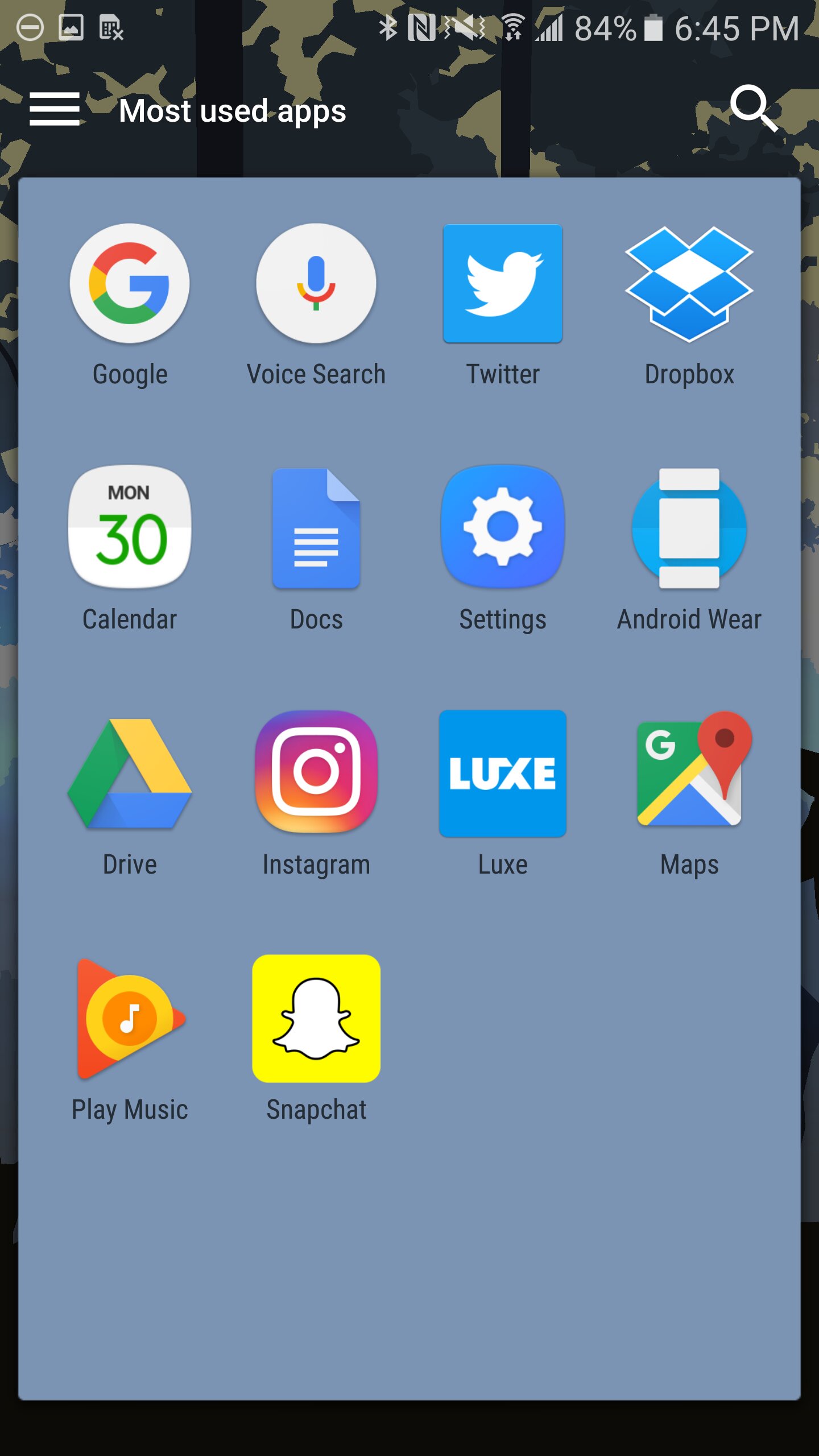Viewport: 819px width, 1456px height.
Task: Open Play Music
Action: tap(130, 1018)
